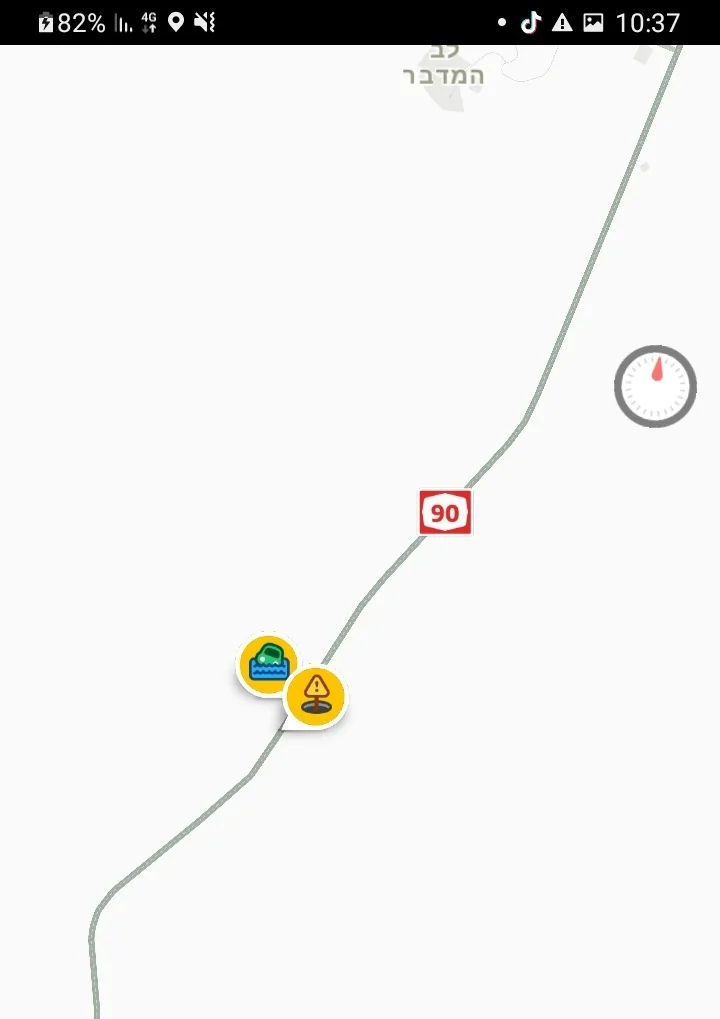Open the flooded road report marker
The height and width of the screenshot is (1019, 720).
(x=266, y=662)
